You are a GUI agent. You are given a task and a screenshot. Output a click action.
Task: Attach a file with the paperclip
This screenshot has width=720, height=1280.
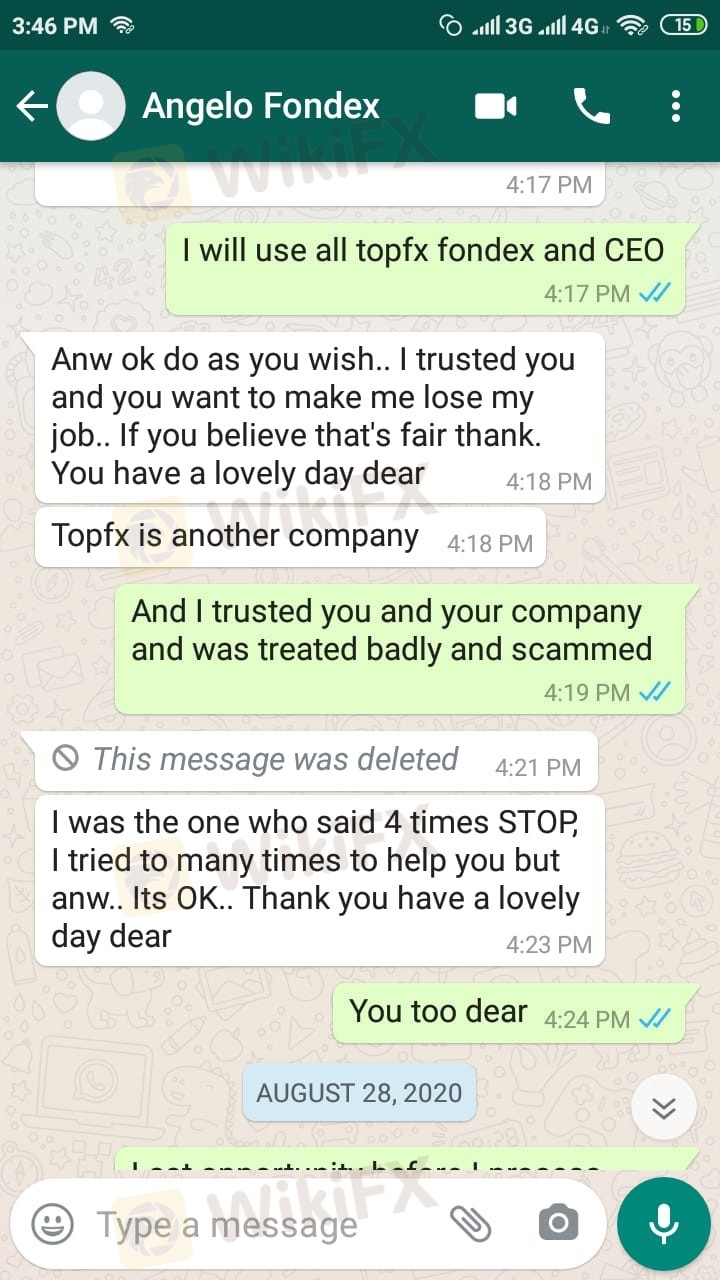point(470,1223)
